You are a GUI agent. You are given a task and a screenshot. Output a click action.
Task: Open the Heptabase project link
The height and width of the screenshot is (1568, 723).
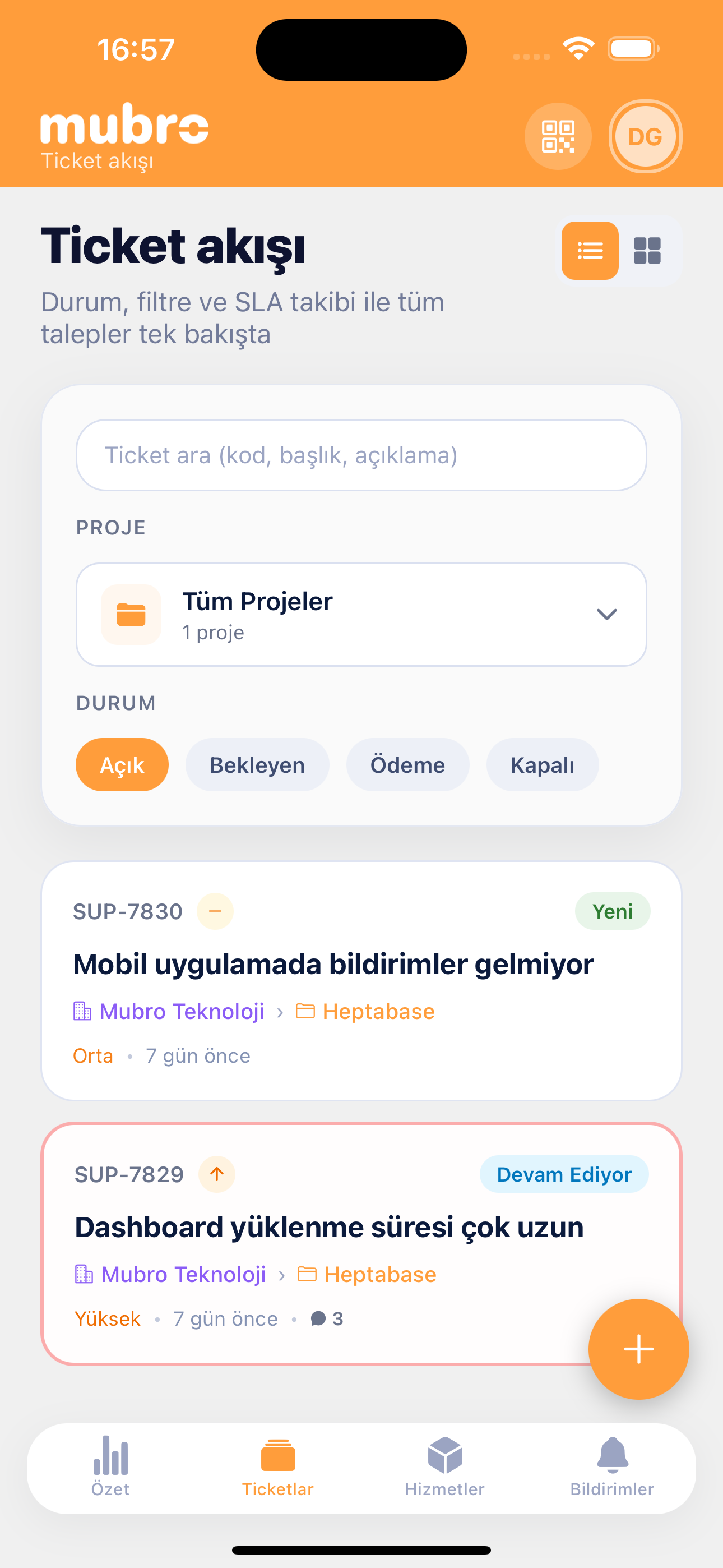point(377,1011)
